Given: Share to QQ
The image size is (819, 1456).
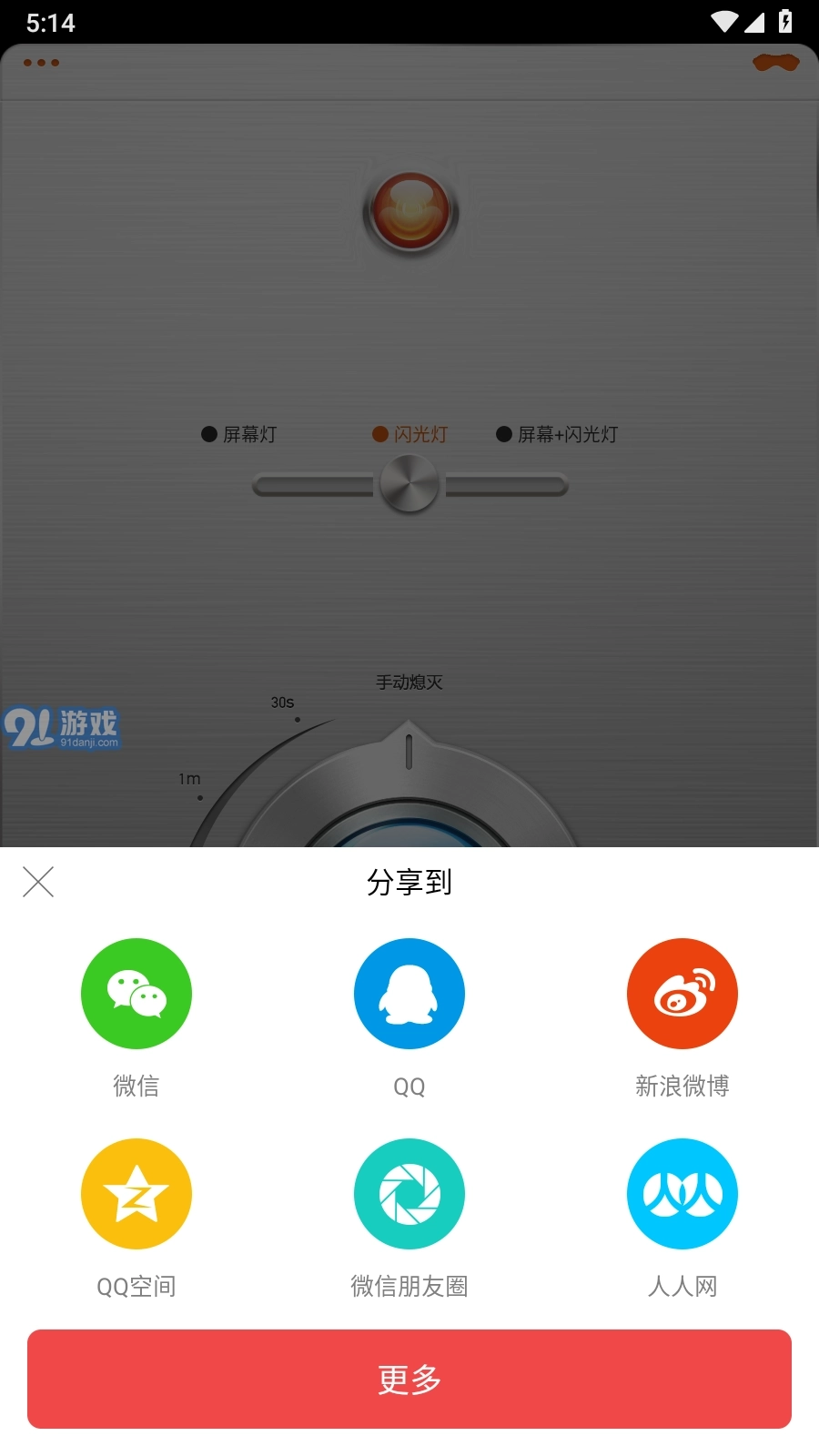Looking at the screenshot, I should pos(409,994).
